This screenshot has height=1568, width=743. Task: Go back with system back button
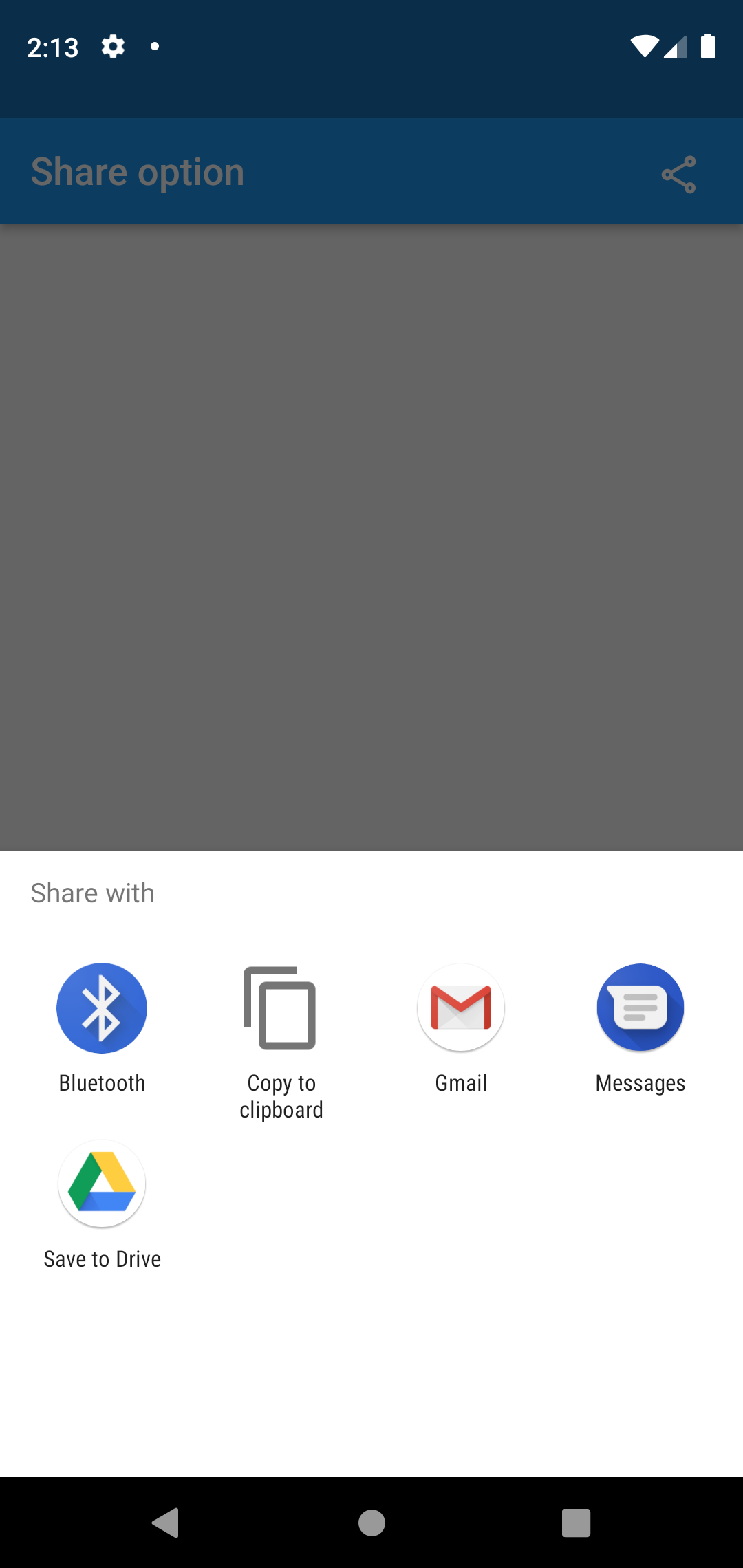(166, 1523)
